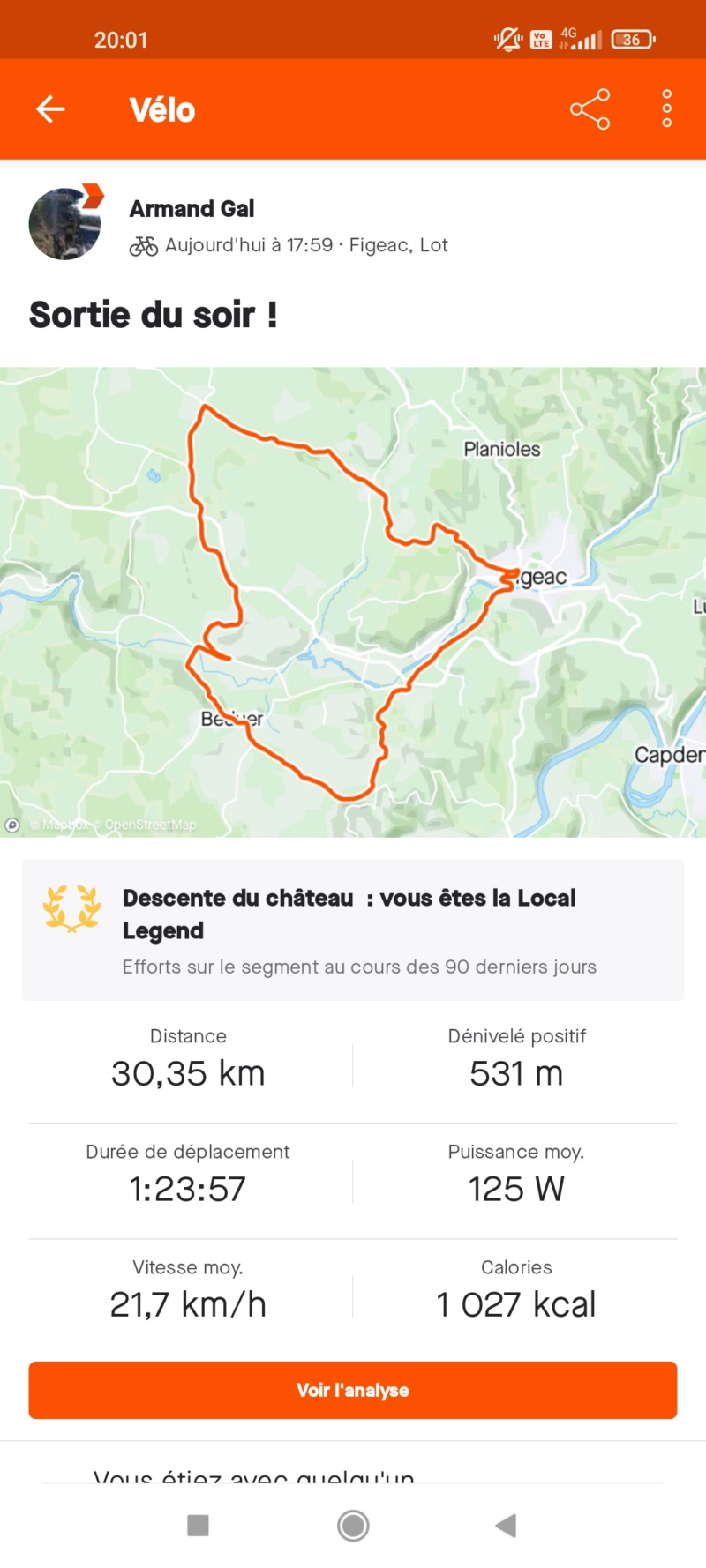Share this Vélo activity

coord(590,109)
